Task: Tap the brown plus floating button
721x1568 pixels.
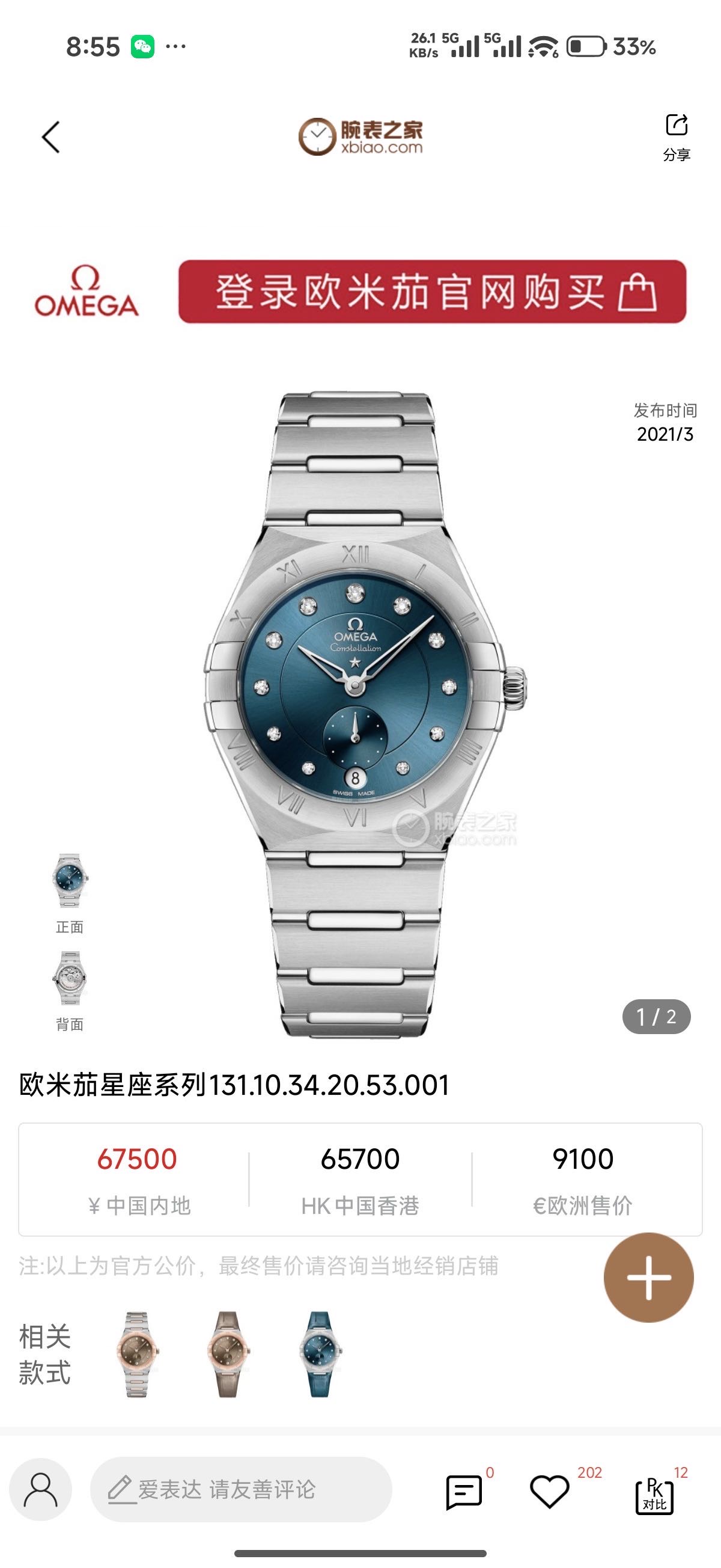Action: coord(648,1278)
